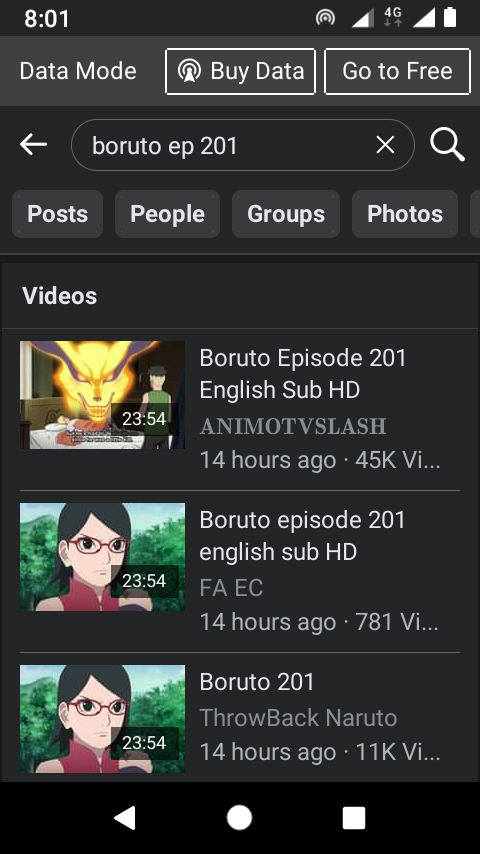This screenshot has height=854, width=480.
Task: Go back using the arrow beside search
Action: [33, 145]
